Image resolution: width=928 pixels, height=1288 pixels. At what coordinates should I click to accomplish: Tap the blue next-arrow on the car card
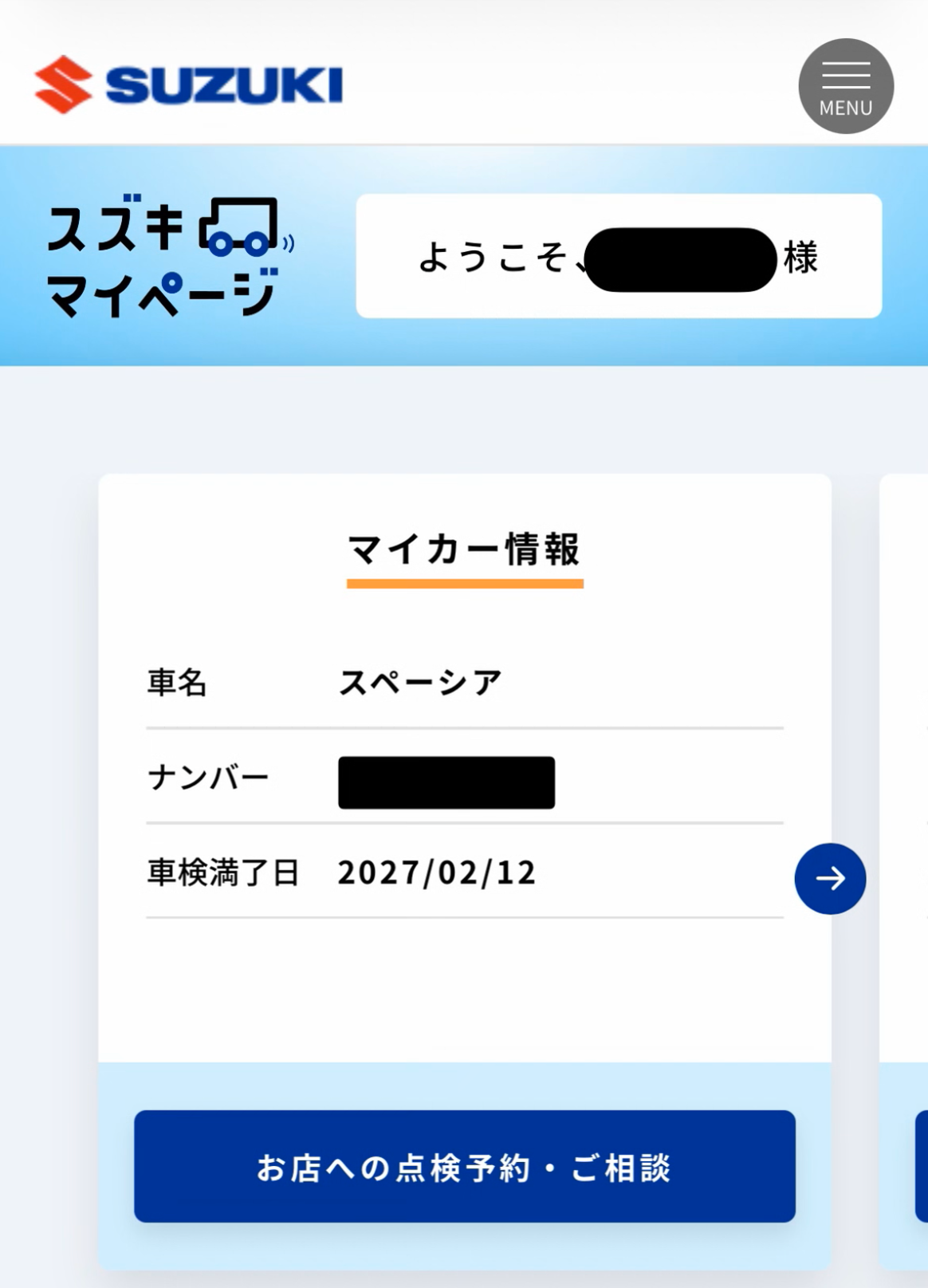pos(830,879)
